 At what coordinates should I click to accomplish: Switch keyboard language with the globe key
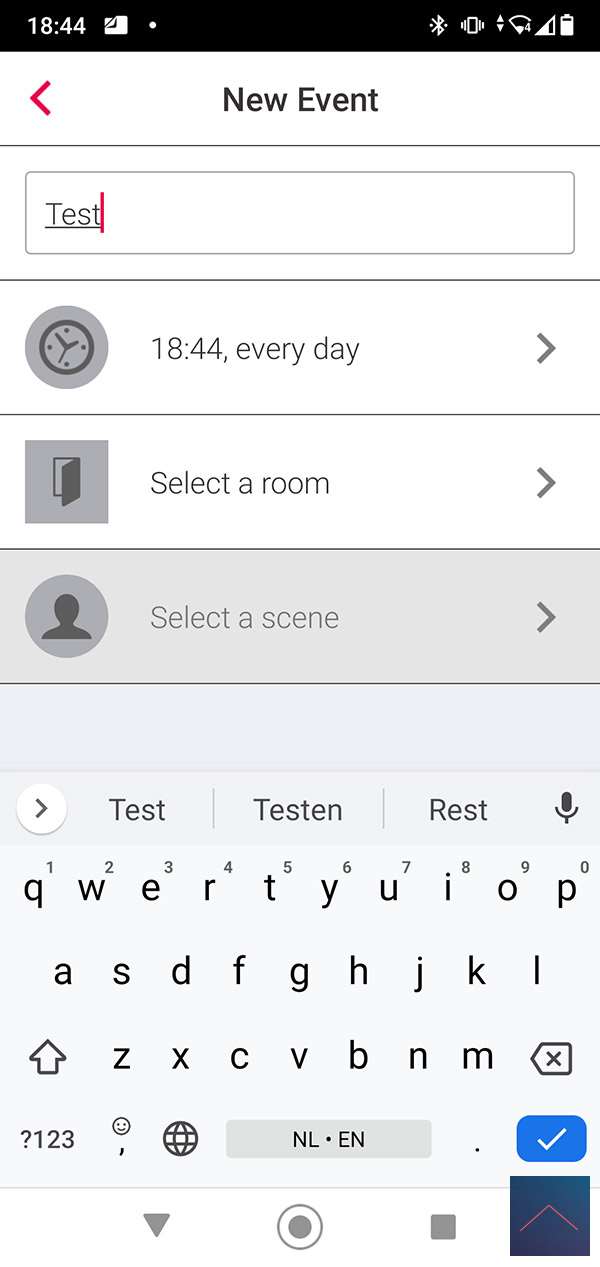(x=180, y=1138)
